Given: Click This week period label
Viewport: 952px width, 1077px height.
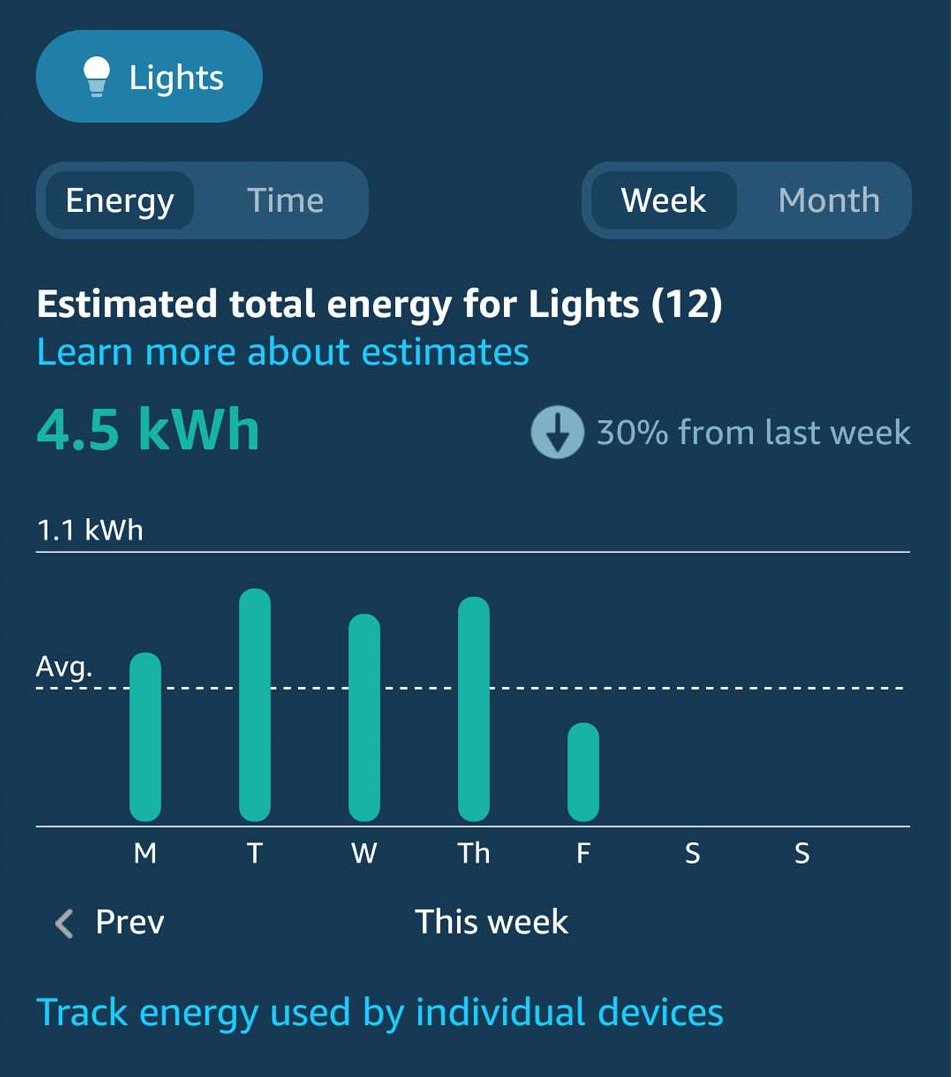Looking at the screenshot, I should pos(491,923).
